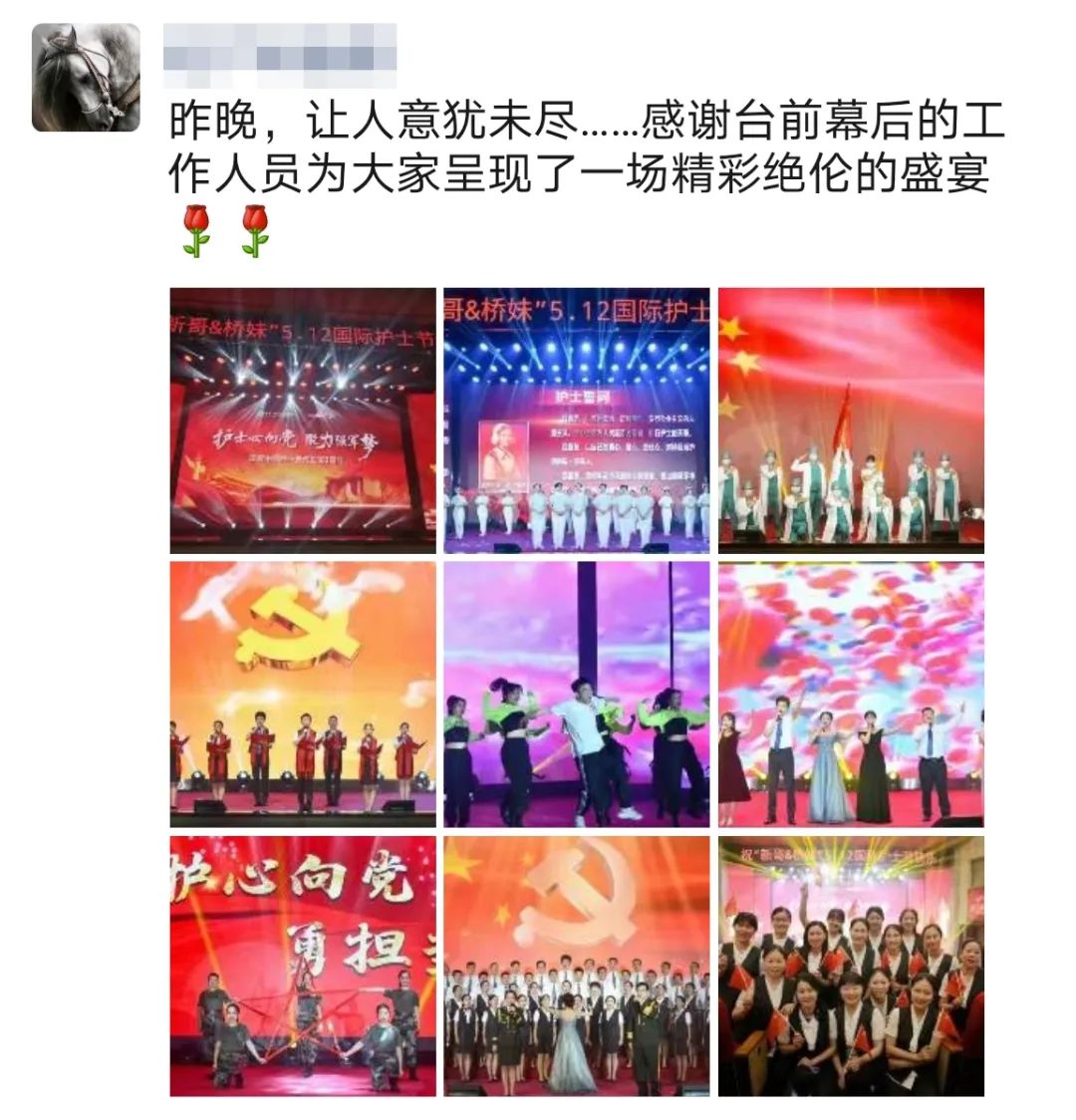This screenshot has height=1120, width=1076.
Task: View photo of reciters under party emblem
Action: 303,695
